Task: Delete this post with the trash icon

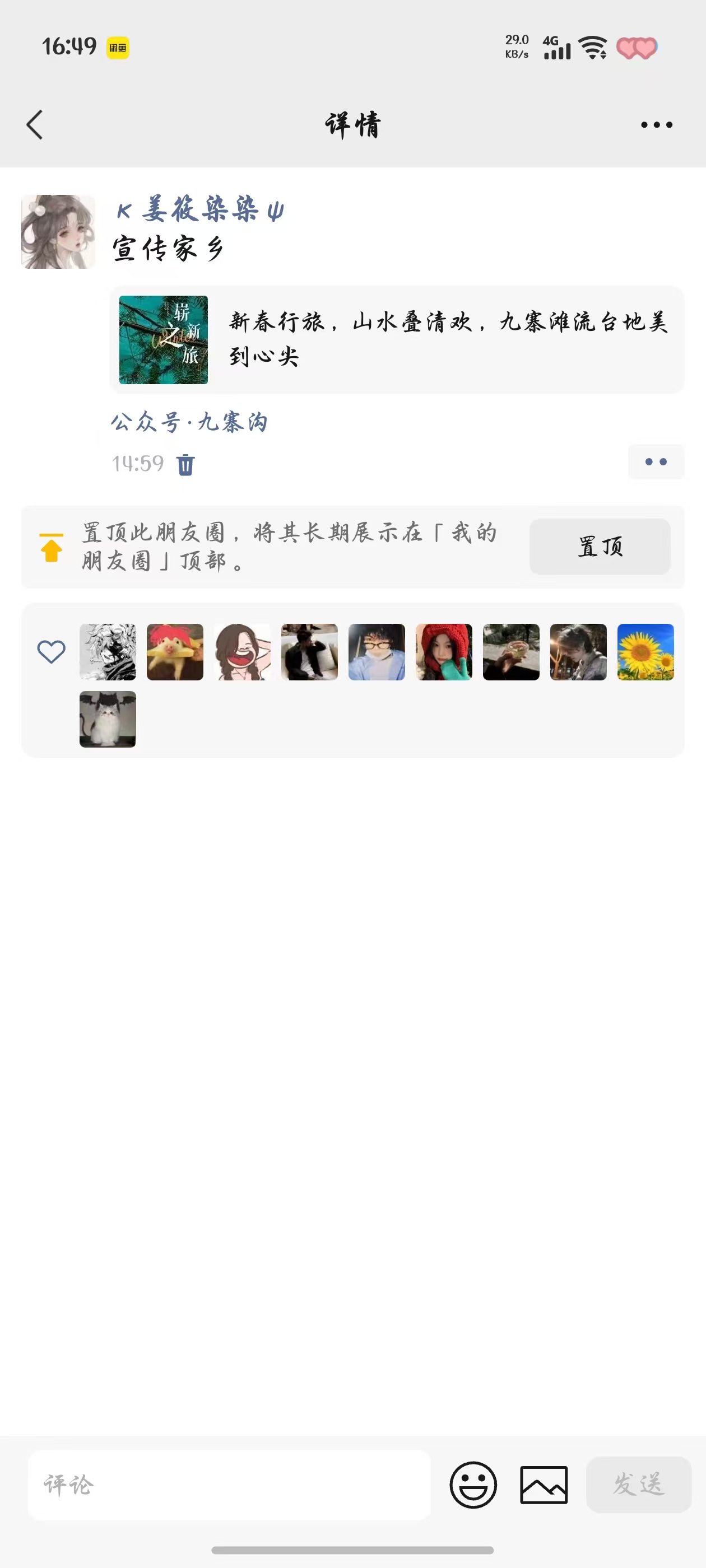Action: click(185, 464)
